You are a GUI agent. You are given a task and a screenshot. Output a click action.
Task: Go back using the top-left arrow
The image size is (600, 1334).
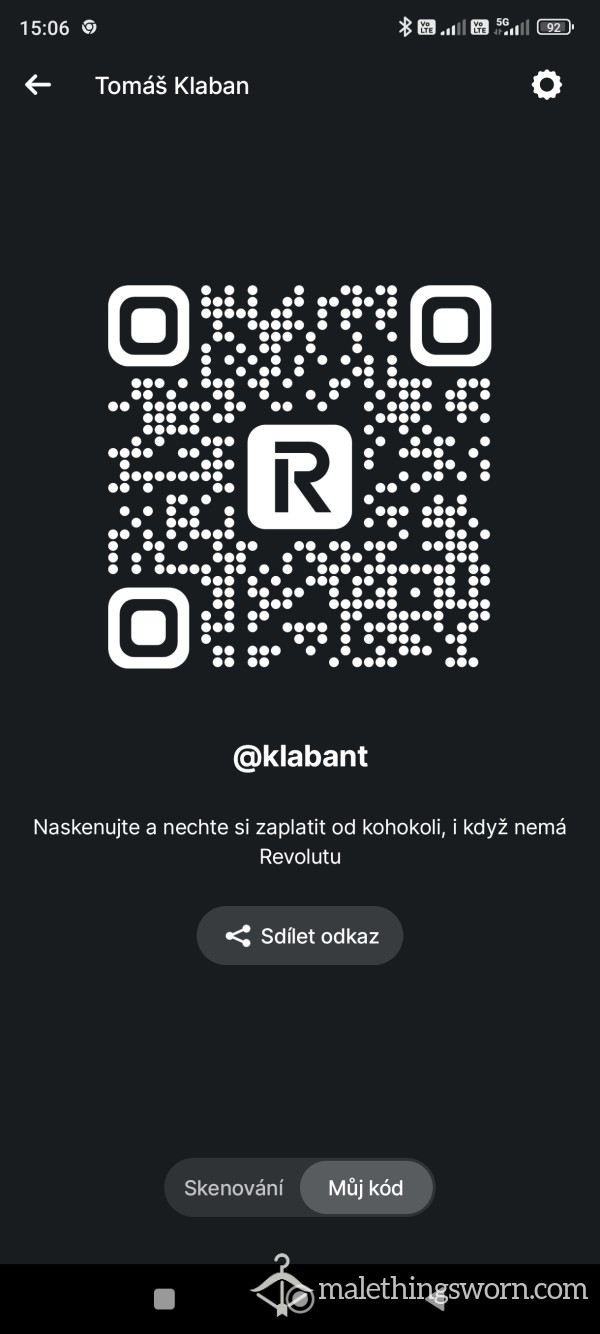[x=38, y=86]
